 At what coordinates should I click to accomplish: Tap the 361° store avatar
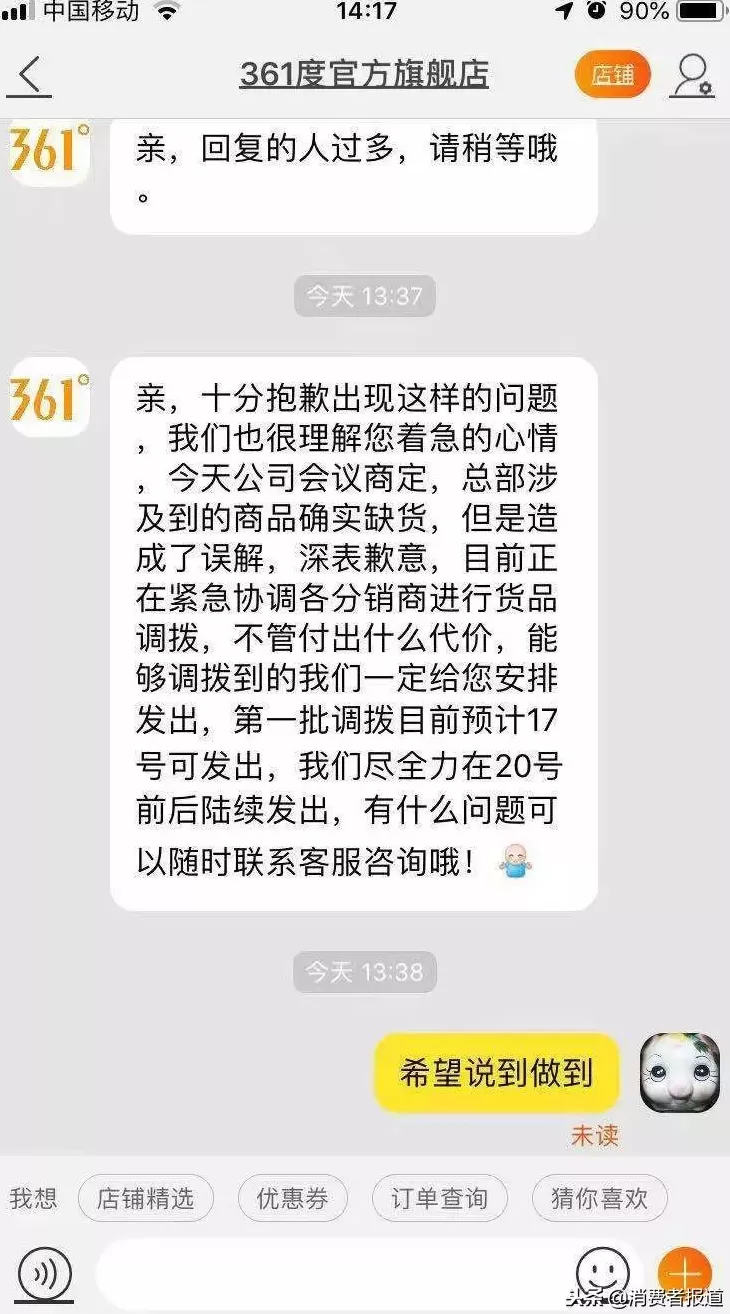coord(49,398)
